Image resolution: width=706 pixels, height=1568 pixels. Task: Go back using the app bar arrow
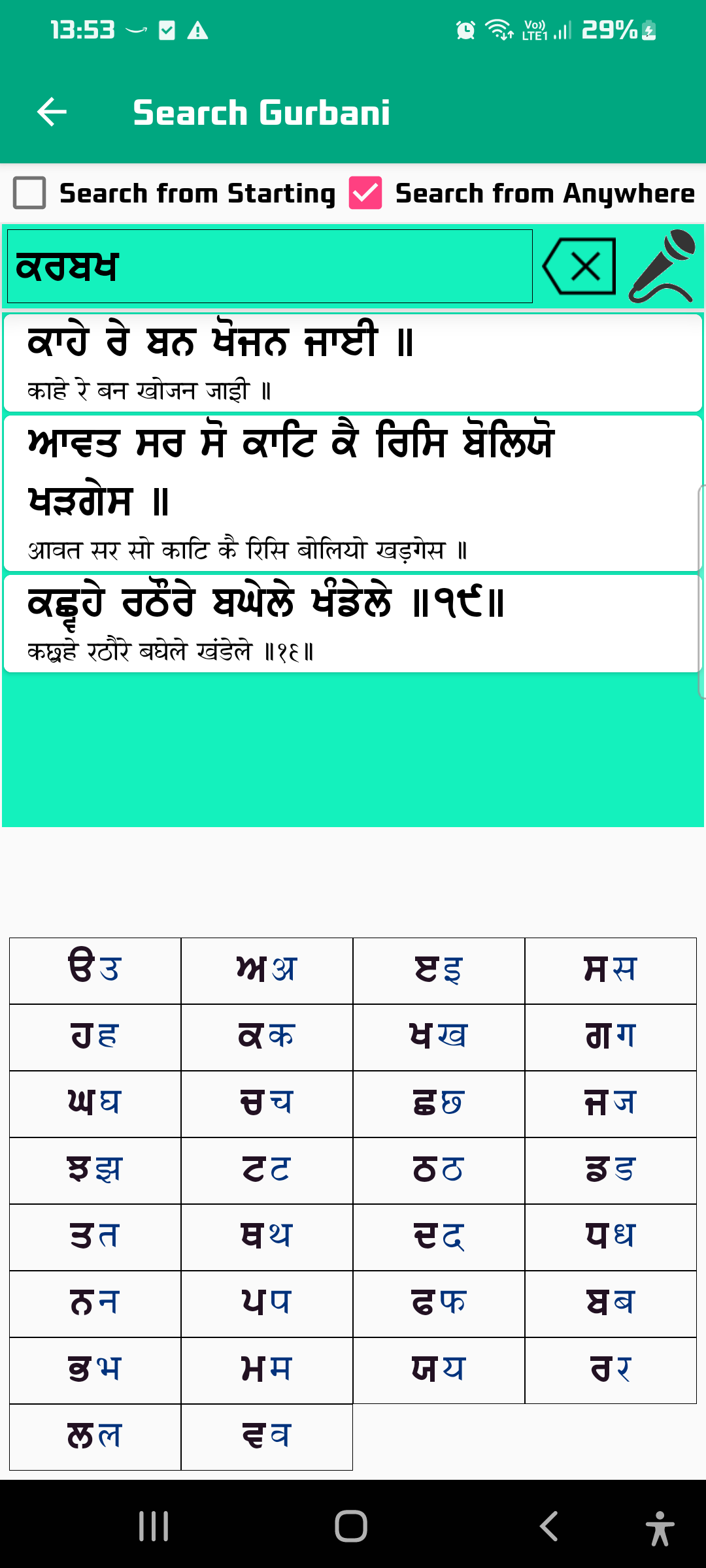click(52, 112)
